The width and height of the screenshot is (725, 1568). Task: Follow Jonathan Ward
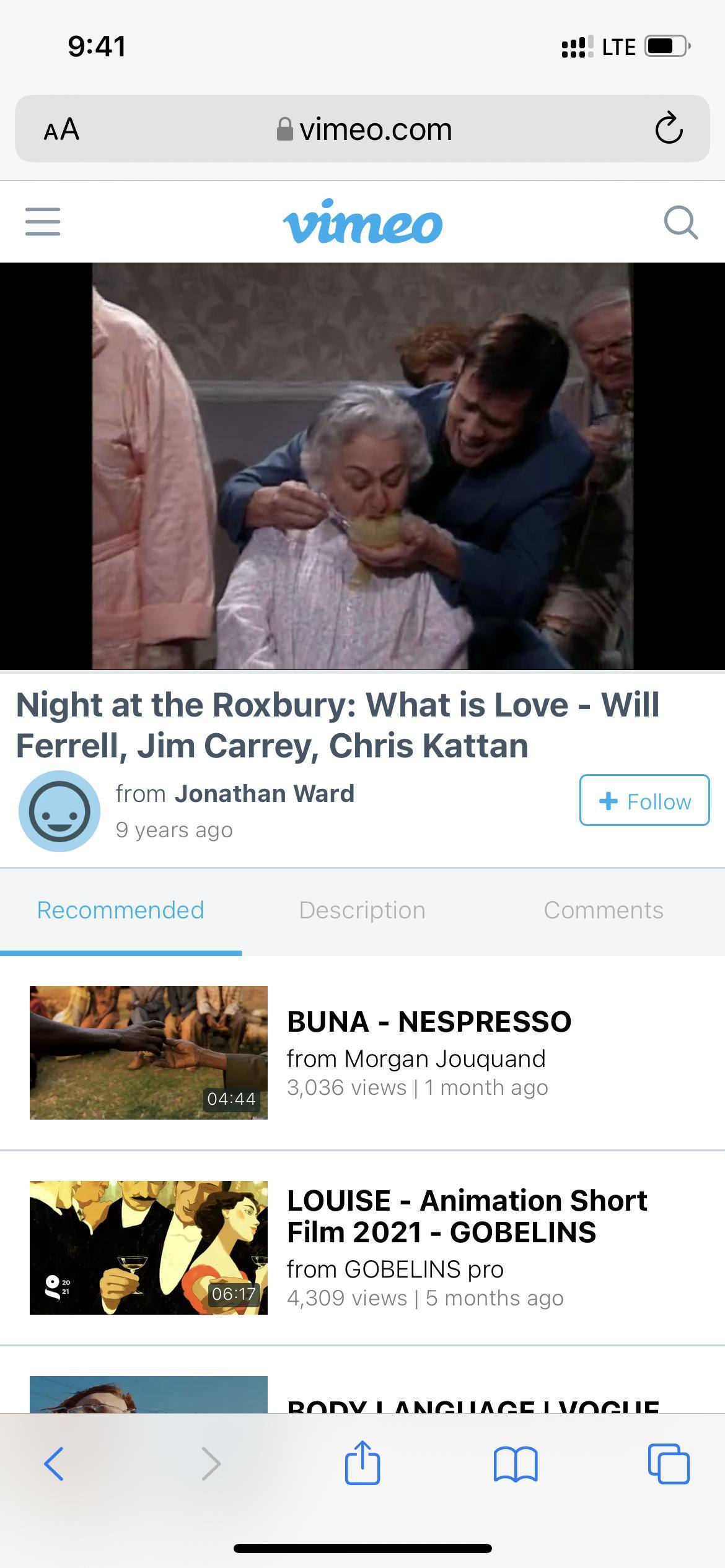pyautogui.click(x=644, y=800)
